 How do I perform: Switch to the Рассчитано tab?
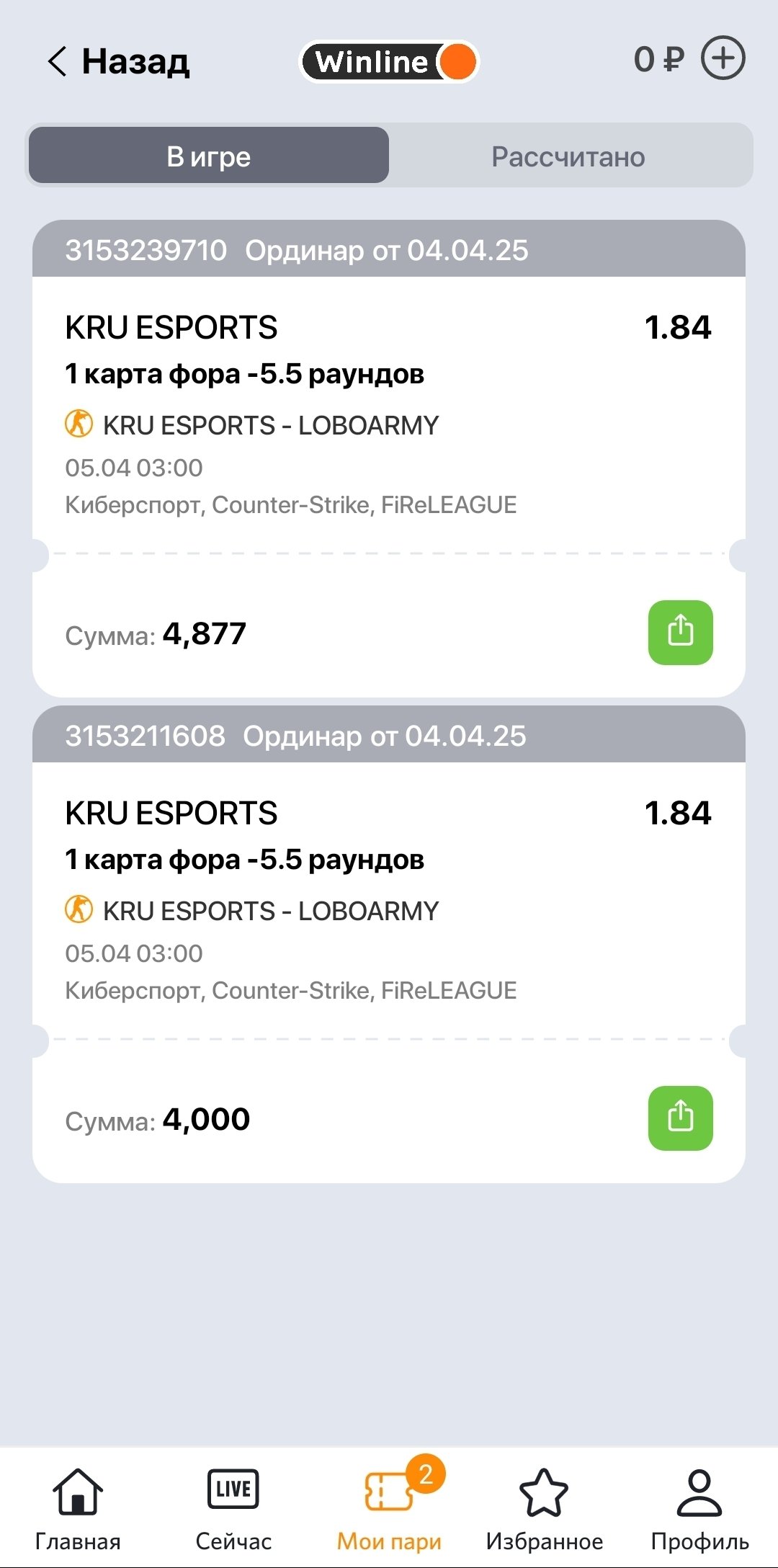coord(568,156)
